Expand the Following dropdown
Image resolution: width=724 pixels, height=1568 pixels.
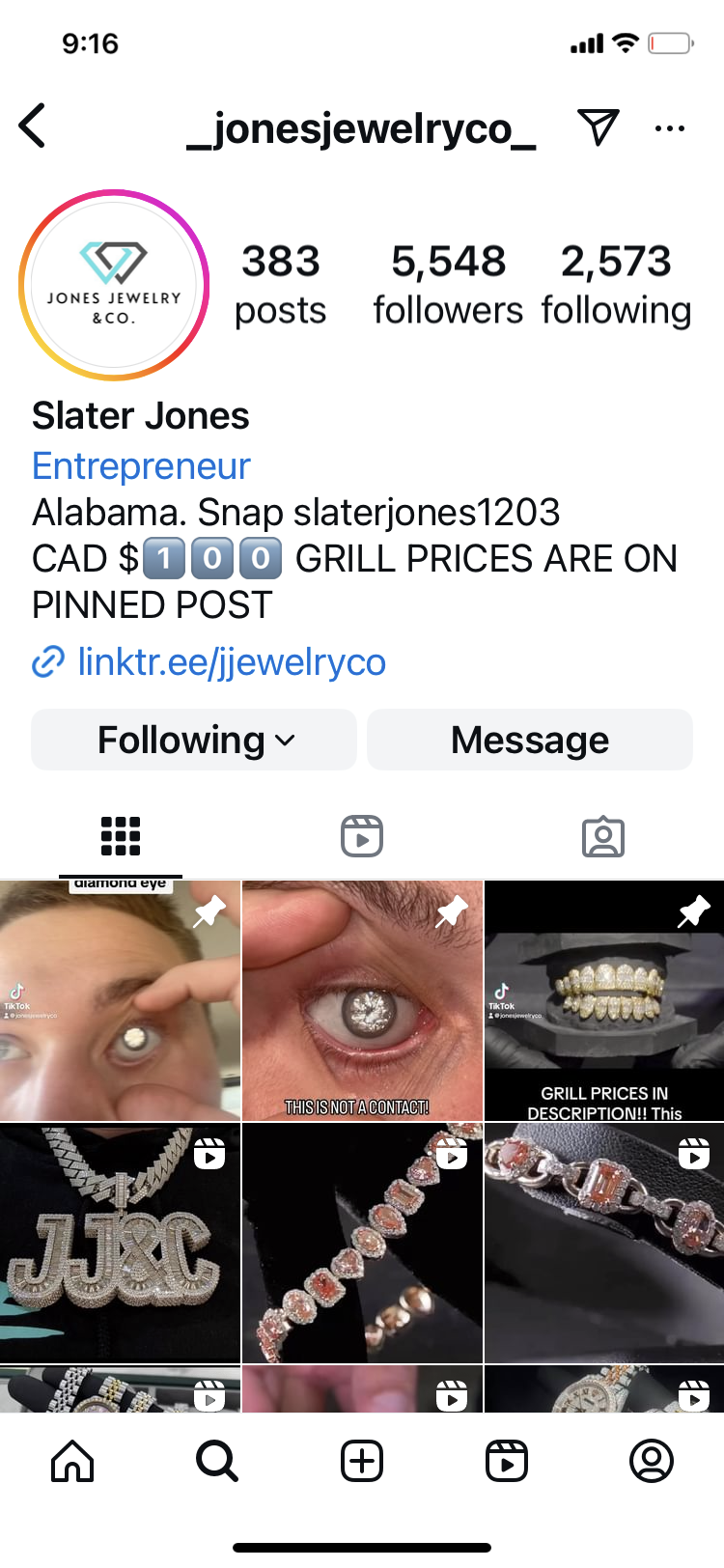[193, 740]
